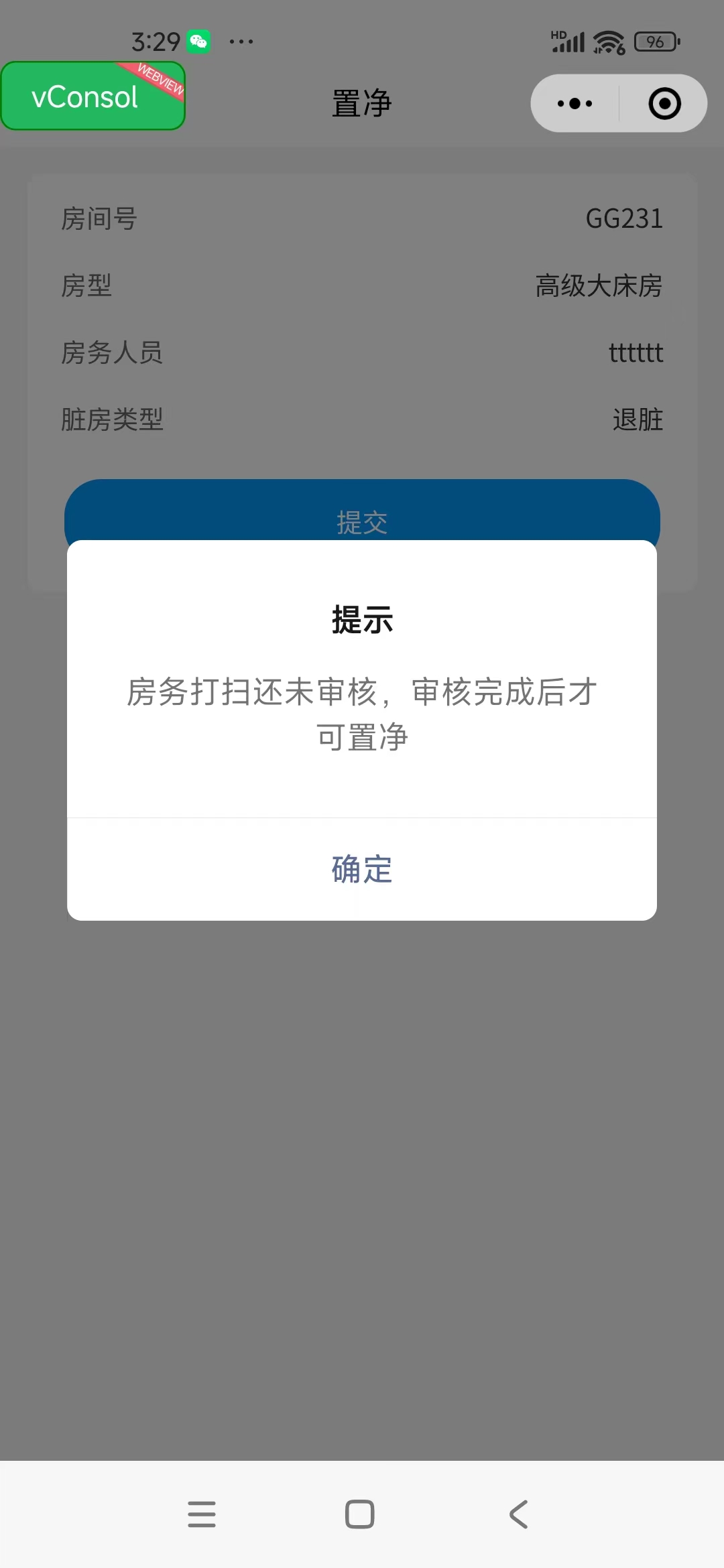Go to home screen via system button
The image size is (724, 1568).
pyautogui.click(x=360, y=1514)
